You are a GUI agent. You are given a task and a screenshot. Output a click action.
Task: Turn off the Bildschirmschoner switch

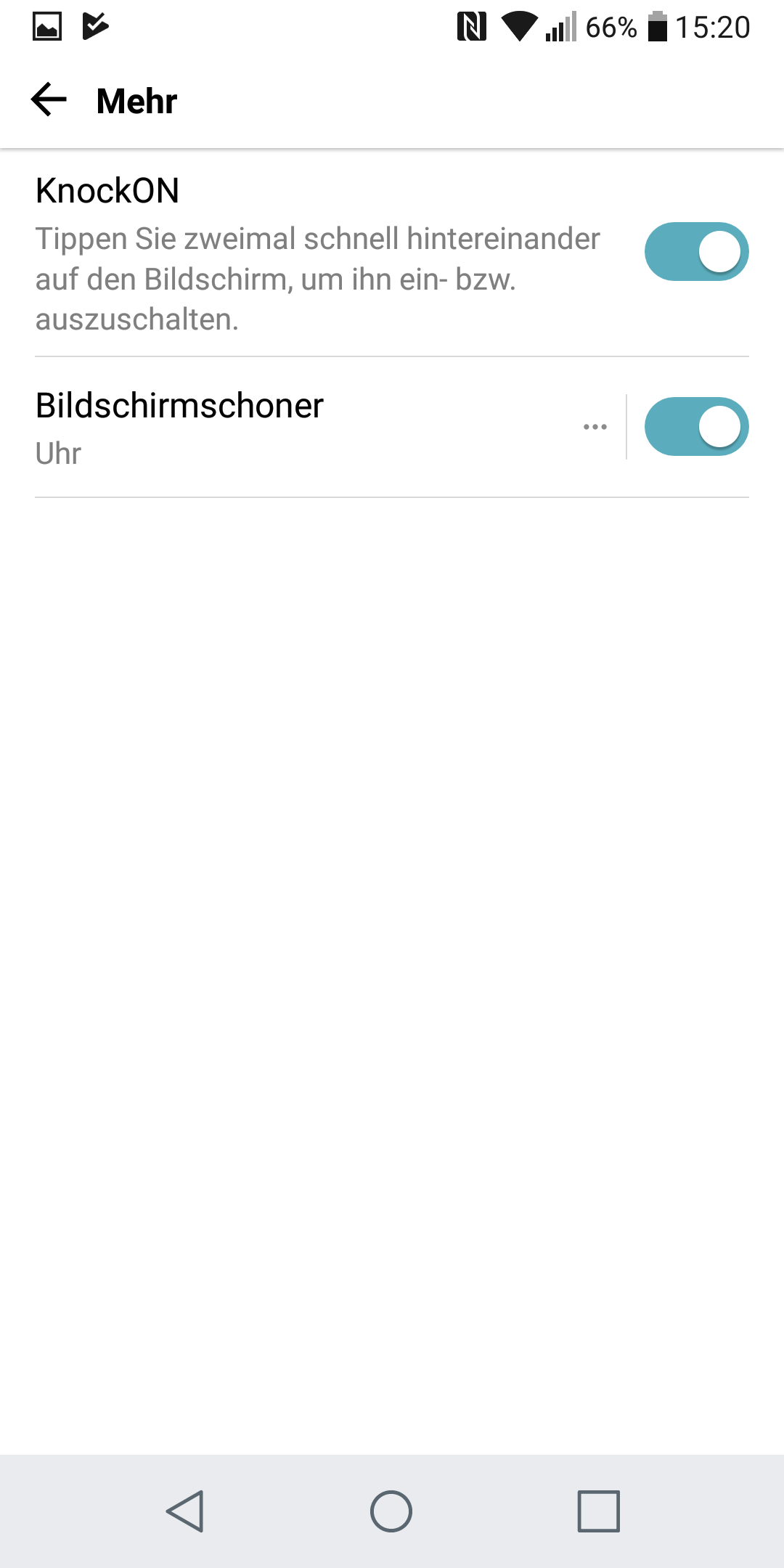click(x=696, y=427)
